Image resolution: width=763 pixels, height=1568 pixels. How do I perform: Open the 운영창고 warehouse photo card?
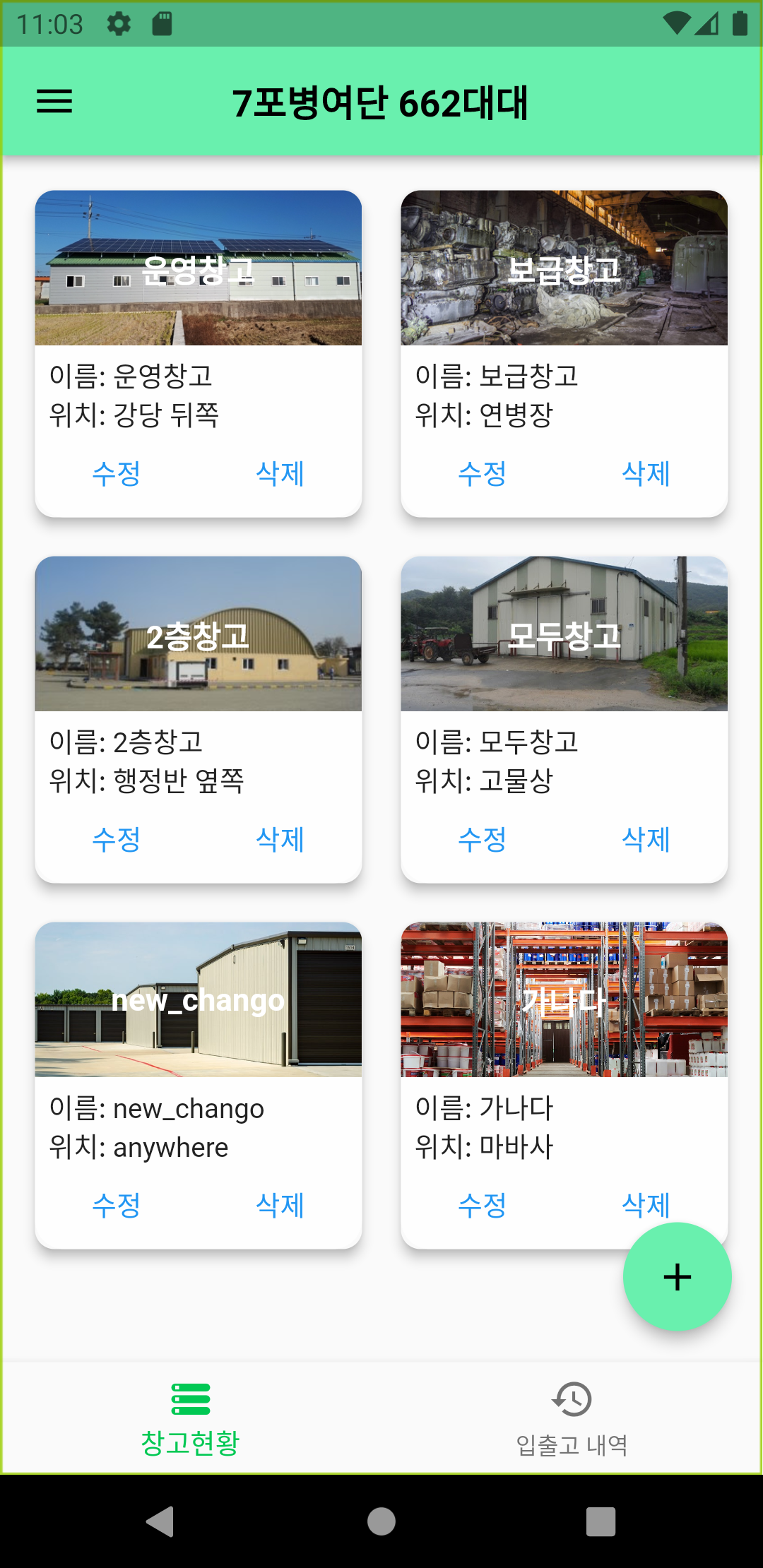tap(199, 268)
